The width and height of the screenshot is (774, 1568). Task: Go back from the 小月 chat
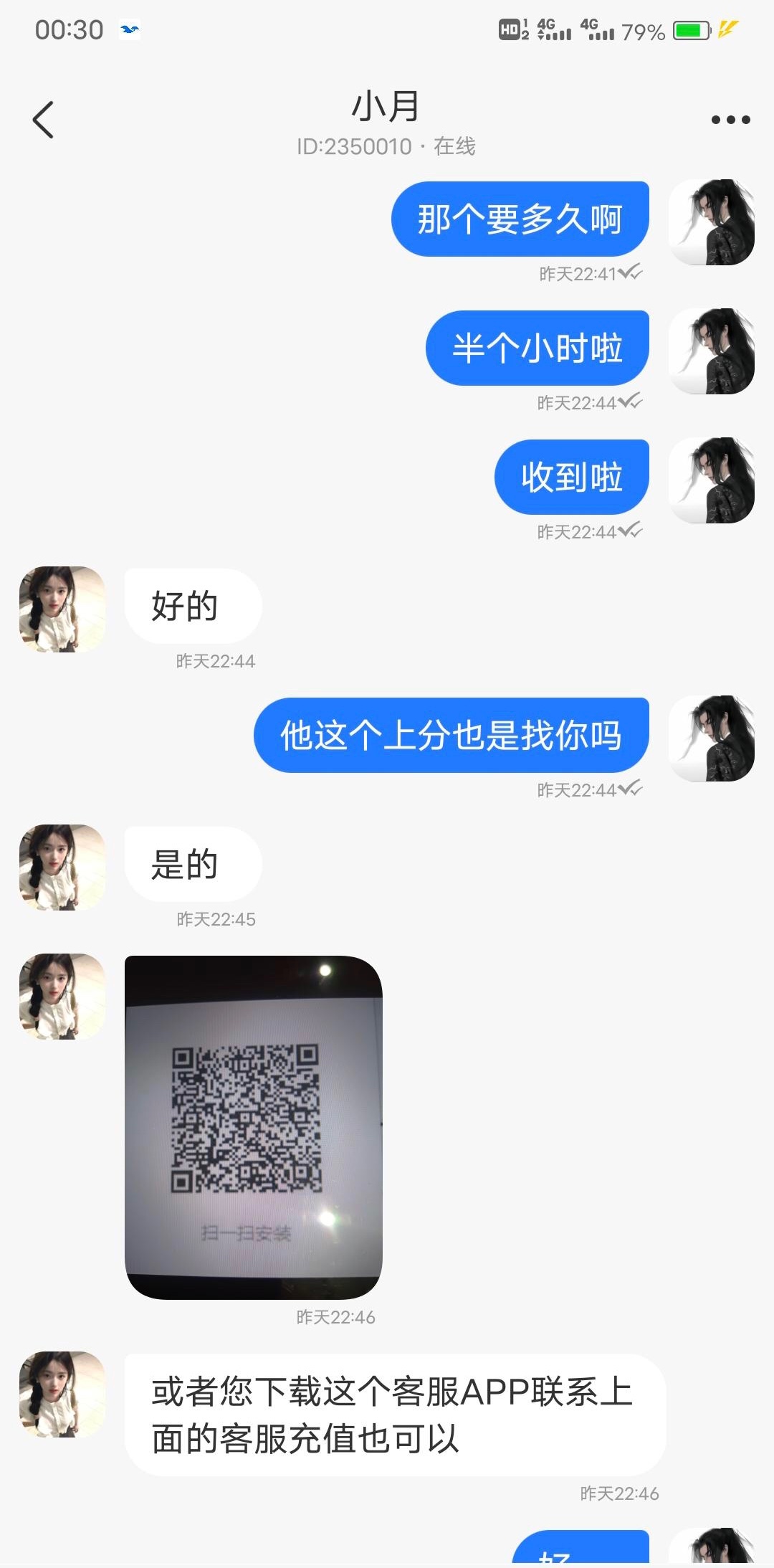coord(43,120)
